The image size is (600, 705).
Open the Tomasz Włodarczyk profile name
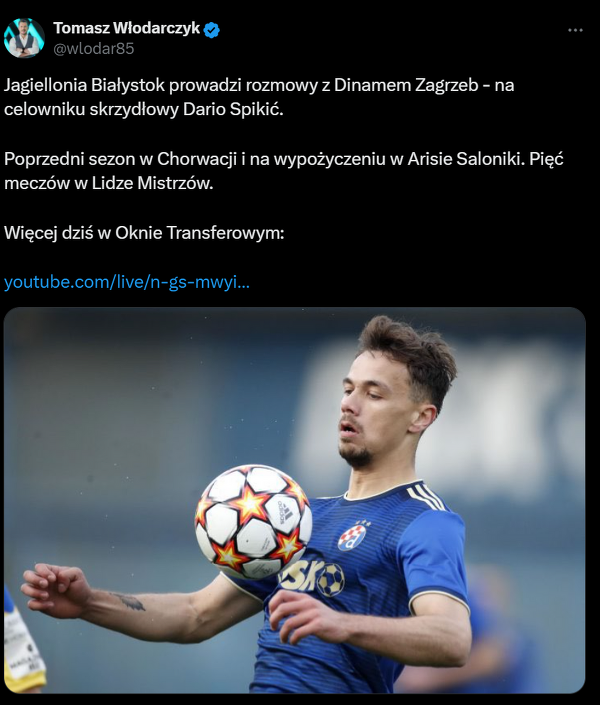[x=126, y=29]
